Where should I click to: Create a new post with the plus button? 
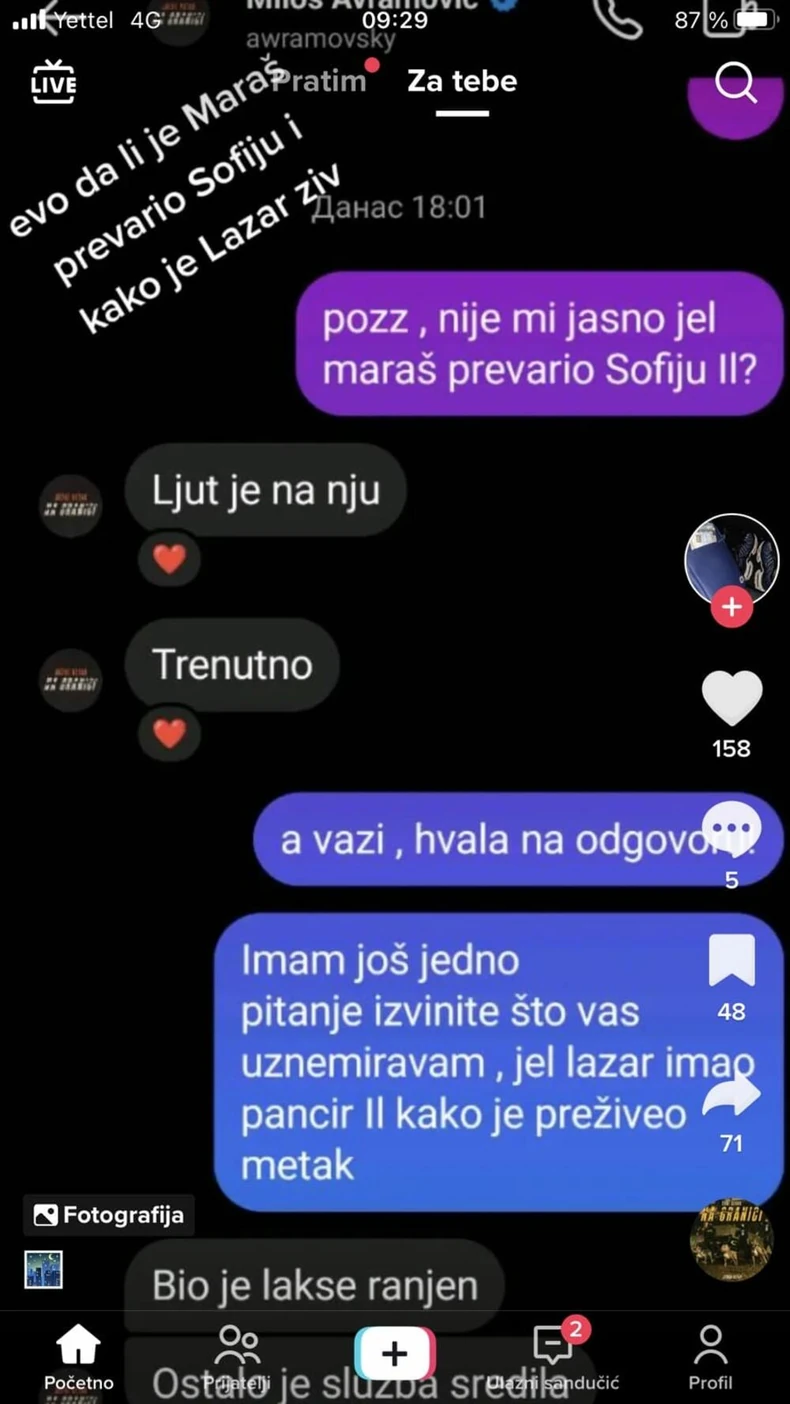(x=395, y=1353)
